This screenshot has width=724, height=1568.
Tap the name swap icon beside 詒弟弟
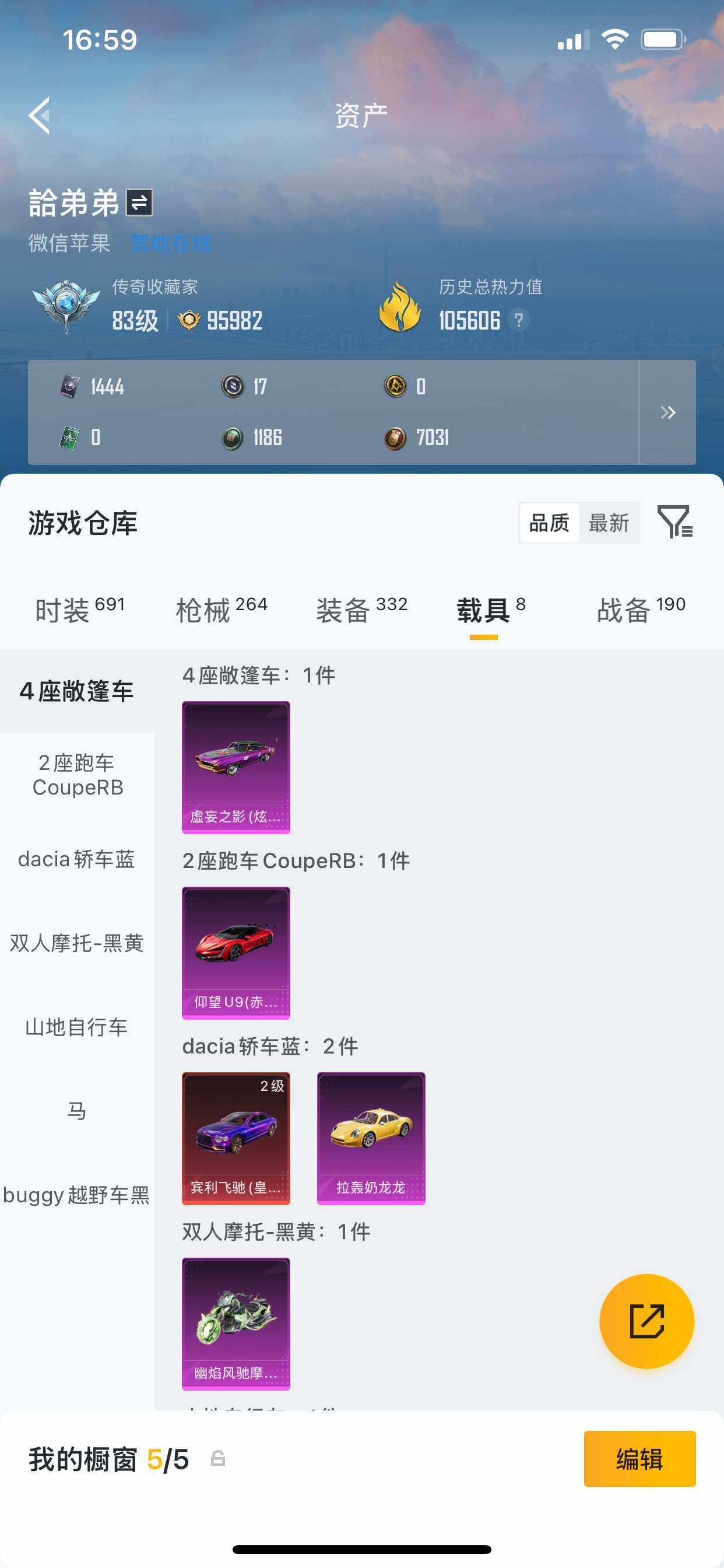point(139,204)
